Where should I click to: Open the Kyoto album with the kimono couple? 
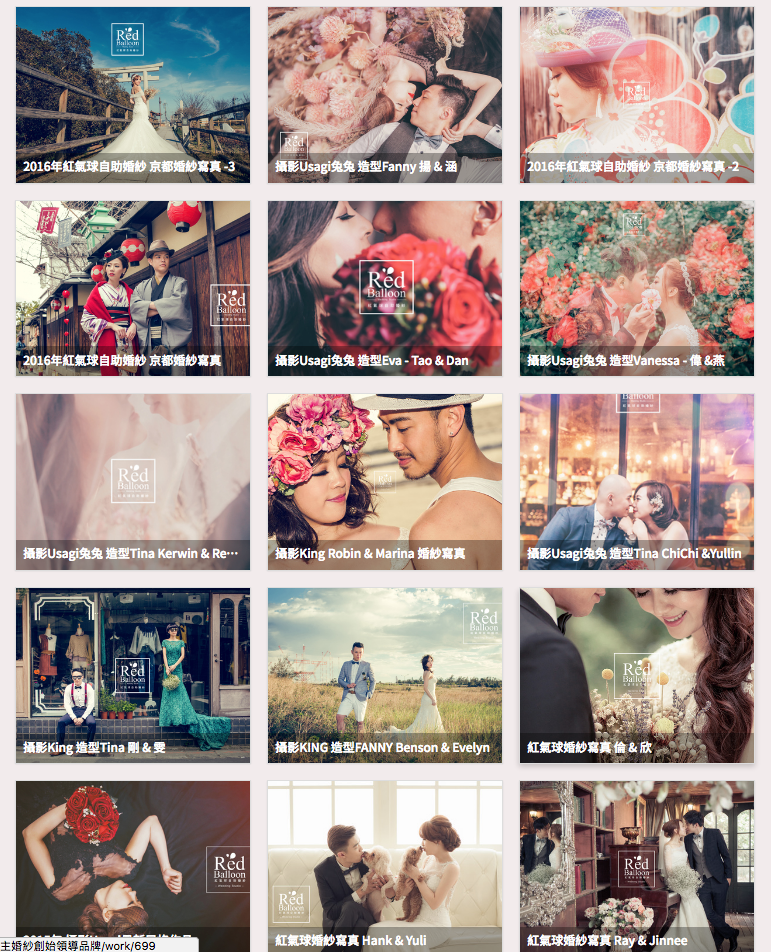[x=133, y=288]
